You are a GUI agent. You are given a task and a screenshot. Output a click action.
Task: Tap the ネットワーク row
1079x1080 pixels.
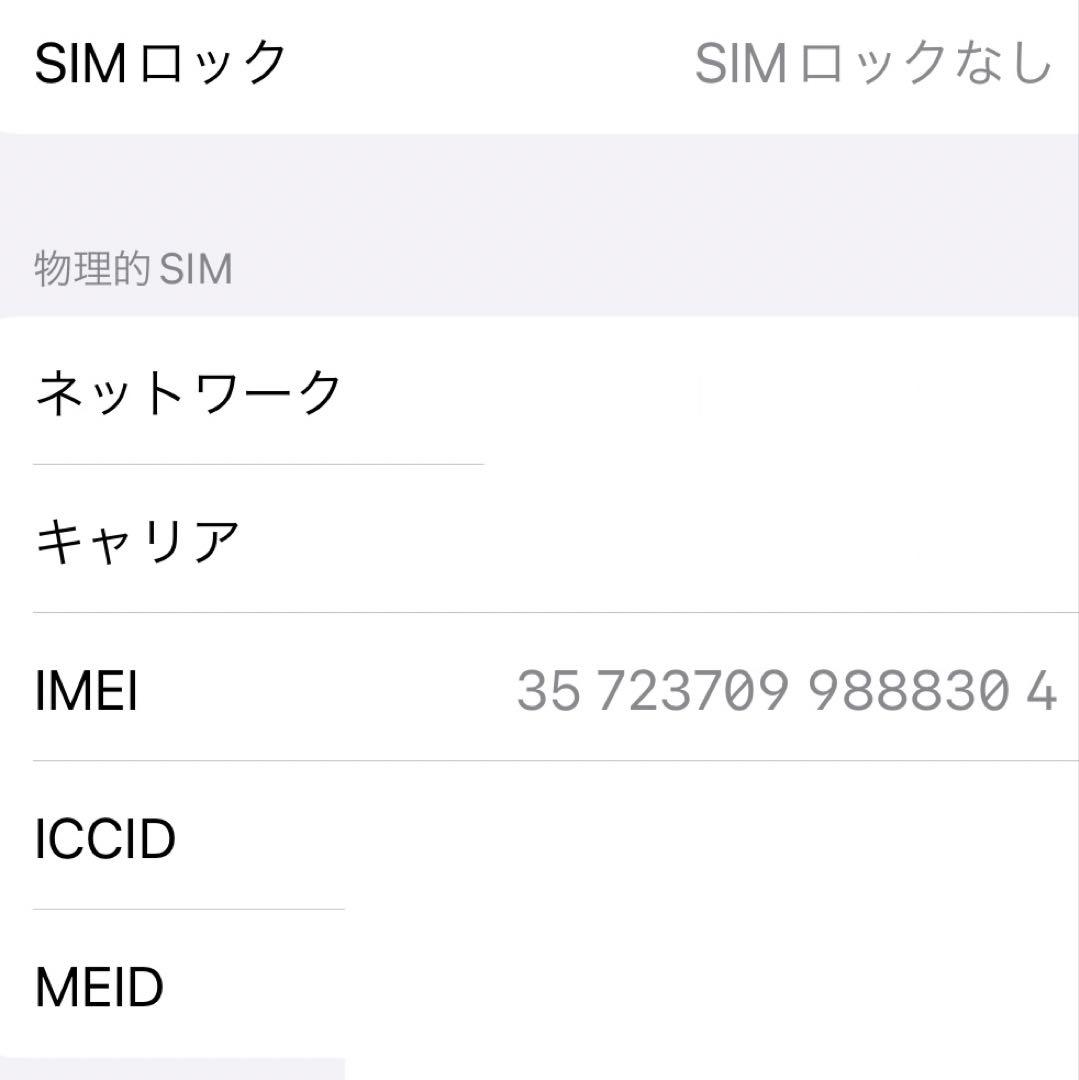540,390
